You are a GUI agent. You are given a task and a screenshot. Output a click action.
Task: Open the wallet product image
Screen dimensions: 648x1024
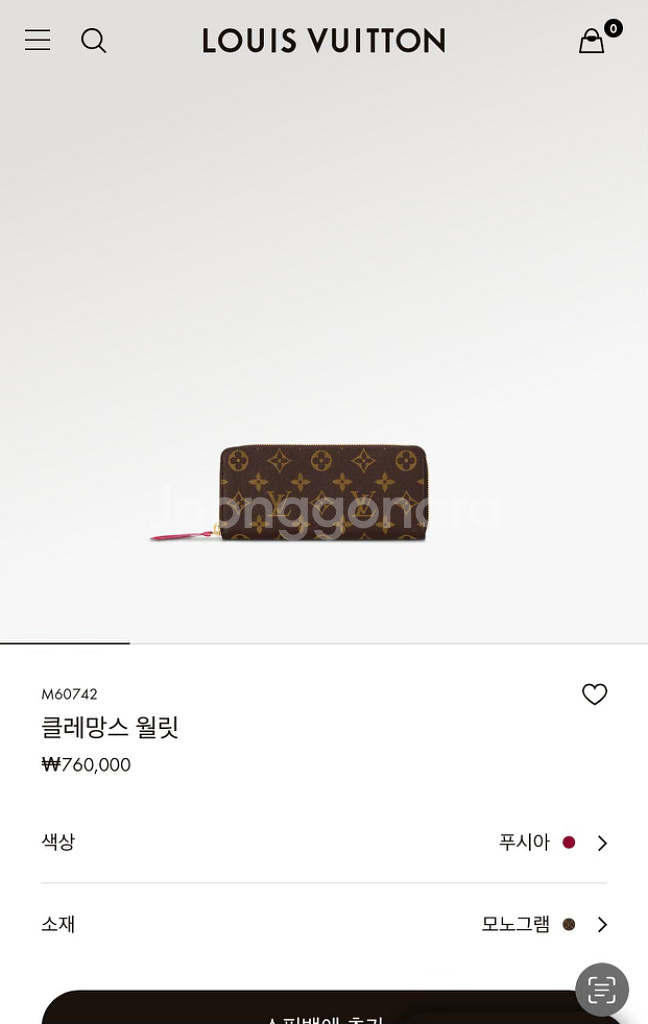pos(323,493)
